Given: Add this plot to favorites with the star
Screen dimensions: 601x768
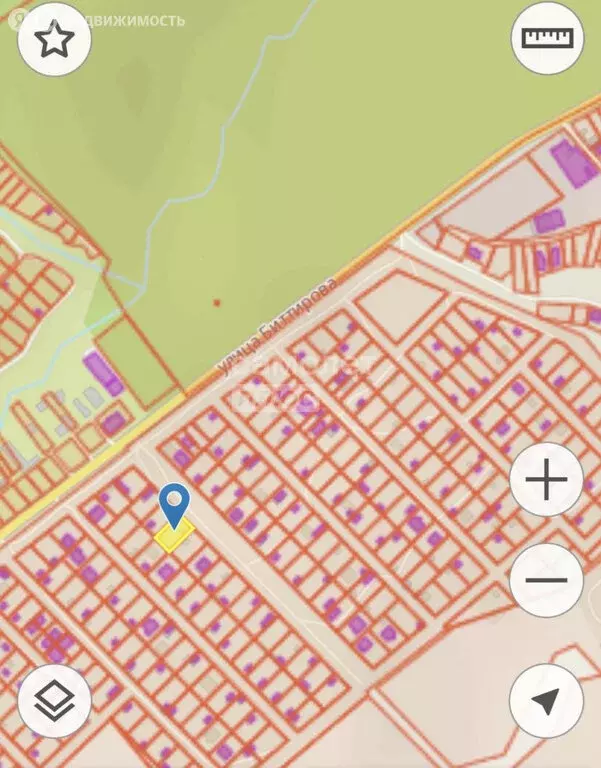Looking at the screenshot, I should [55, 40].
